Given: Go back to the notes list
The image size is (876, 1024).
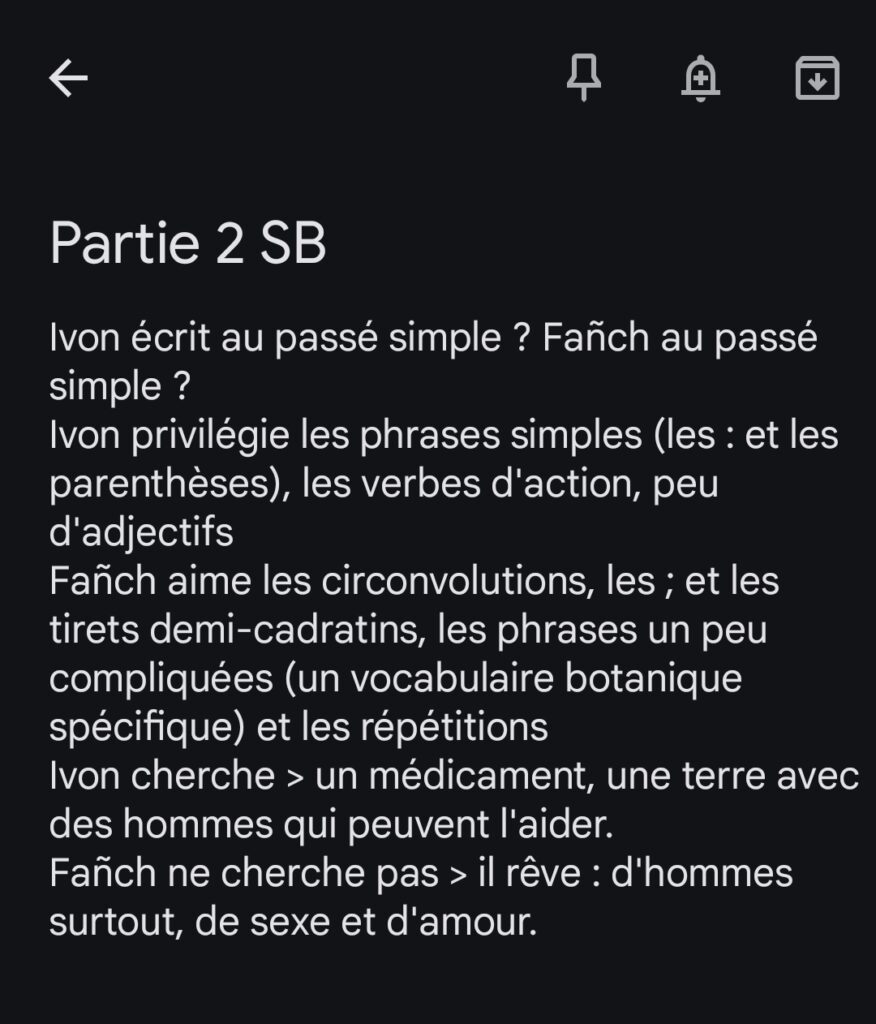Looking at the screenshot, I should 68,78.
